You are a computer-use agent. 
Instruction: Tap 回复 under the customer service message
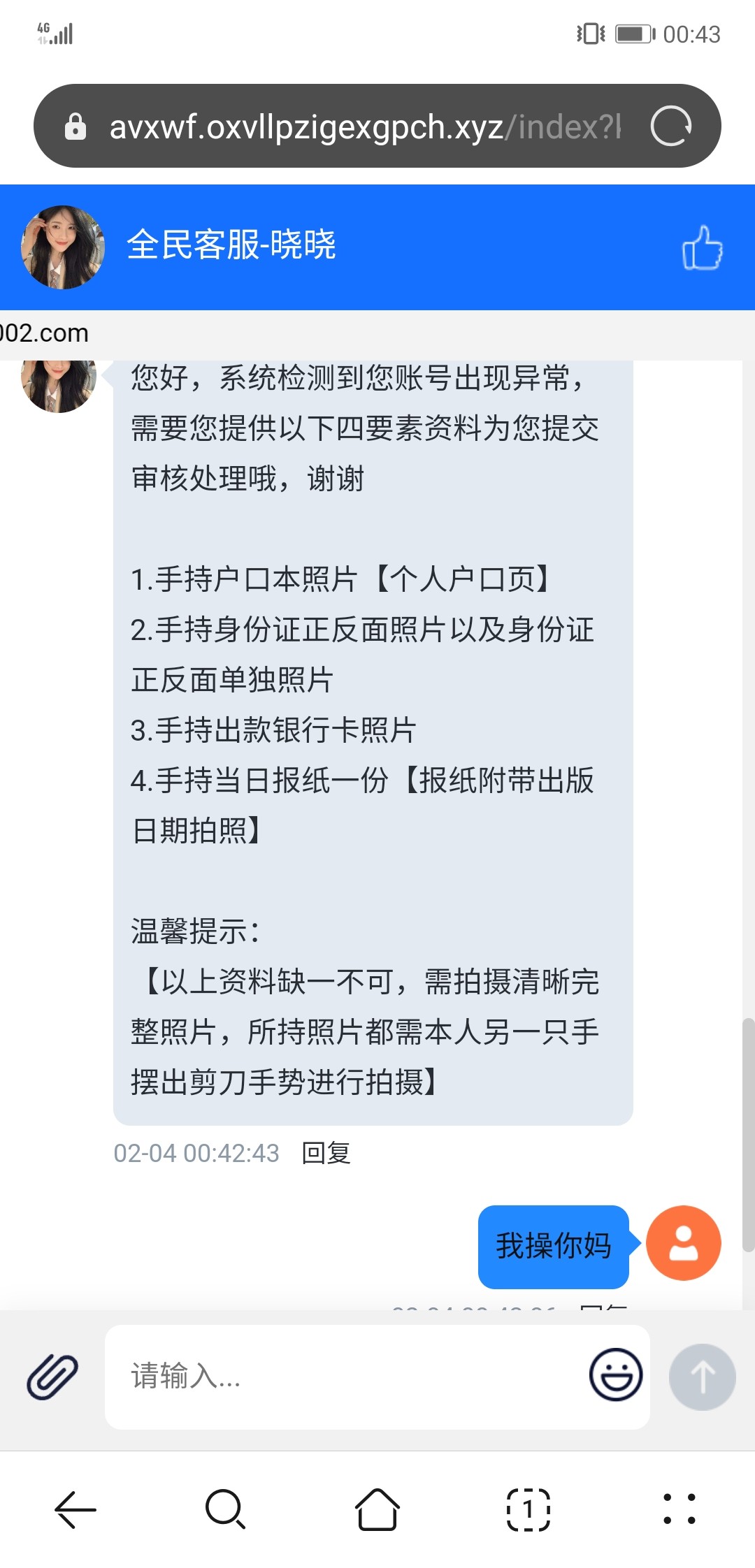[326, 1153]
